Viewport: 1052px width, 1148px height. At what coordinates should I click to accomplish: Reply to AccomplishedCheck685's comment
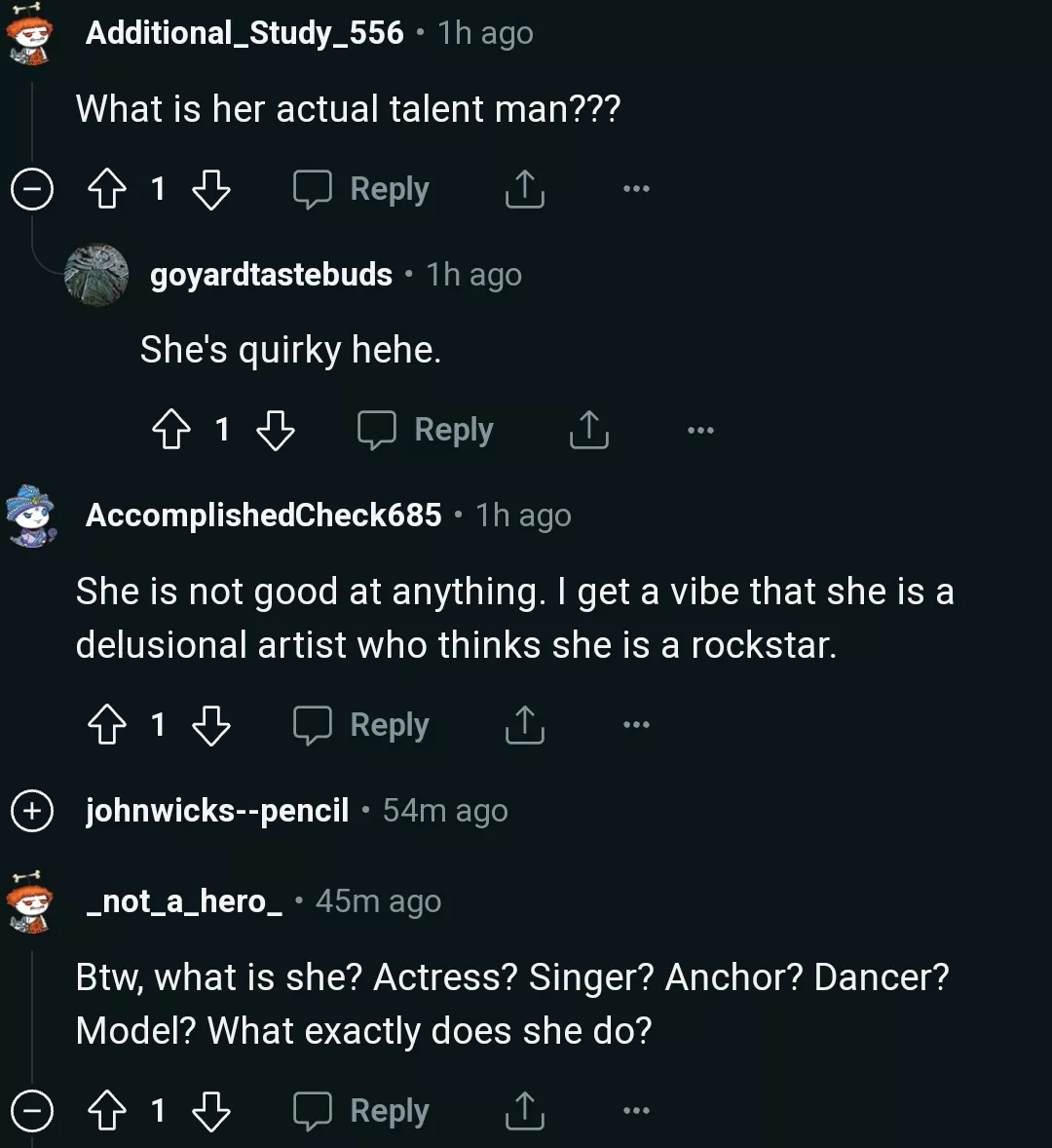[362, 725]
